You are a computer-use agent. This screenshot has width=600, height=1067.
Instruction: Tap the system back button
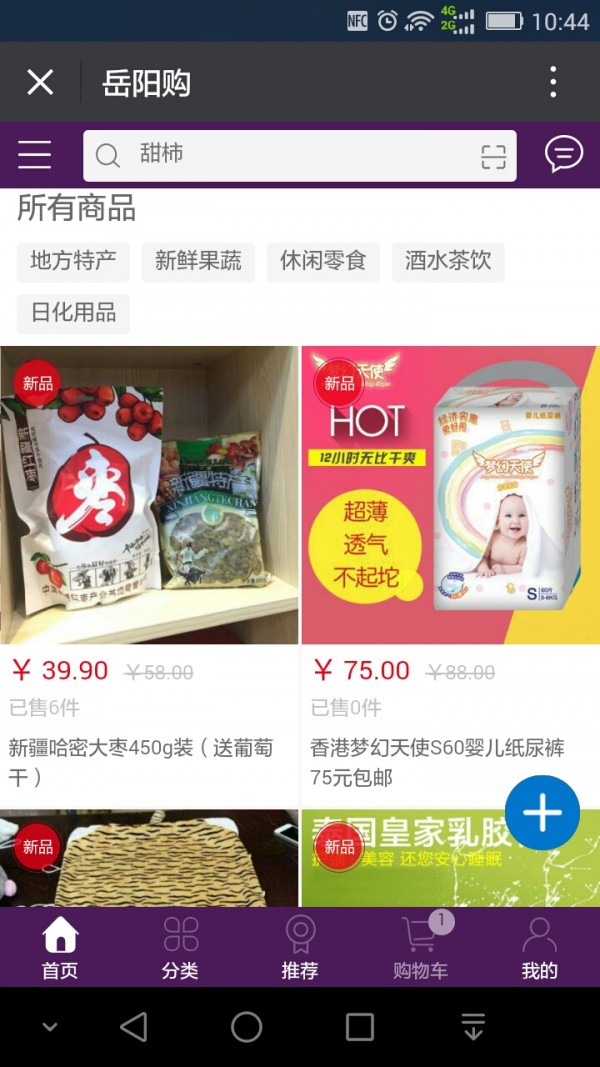(x=133, y=1027)
